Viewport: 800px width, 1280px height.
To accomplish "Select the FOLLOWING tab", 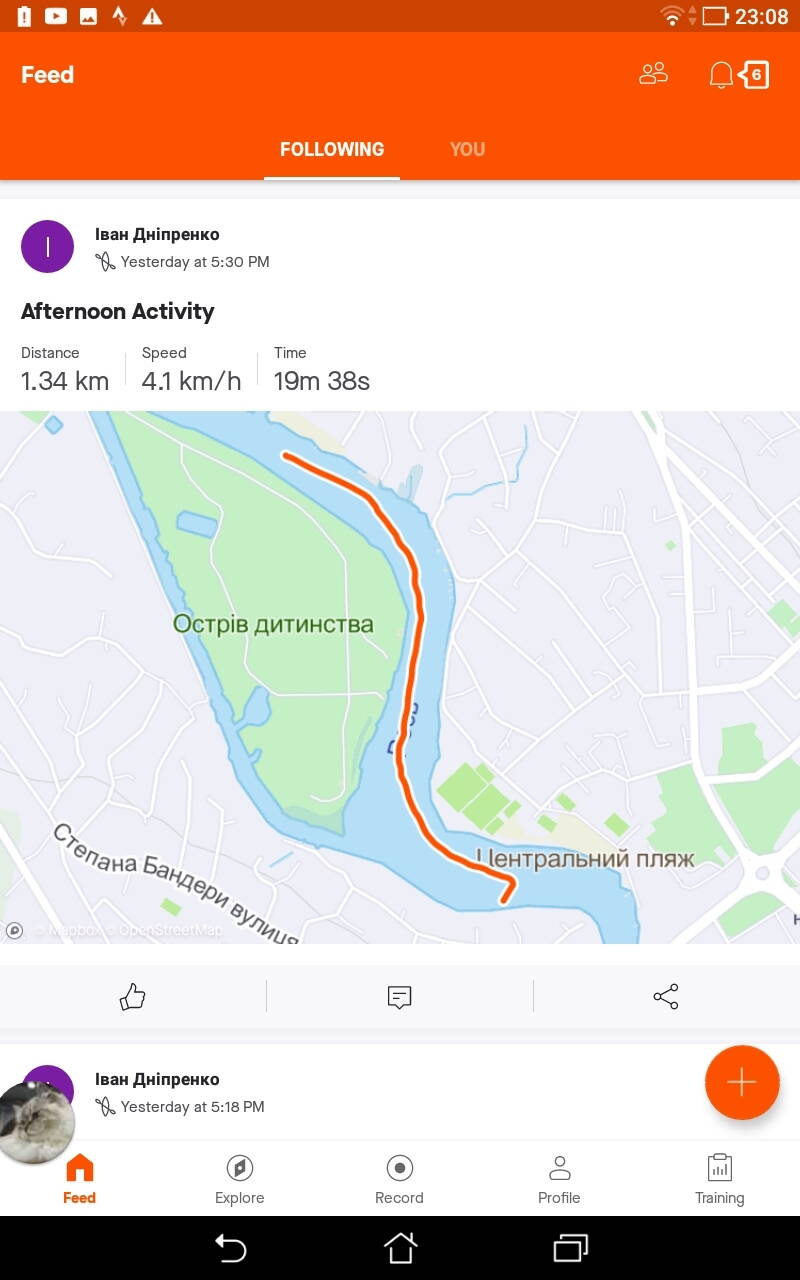I will (x=332, y=149).
